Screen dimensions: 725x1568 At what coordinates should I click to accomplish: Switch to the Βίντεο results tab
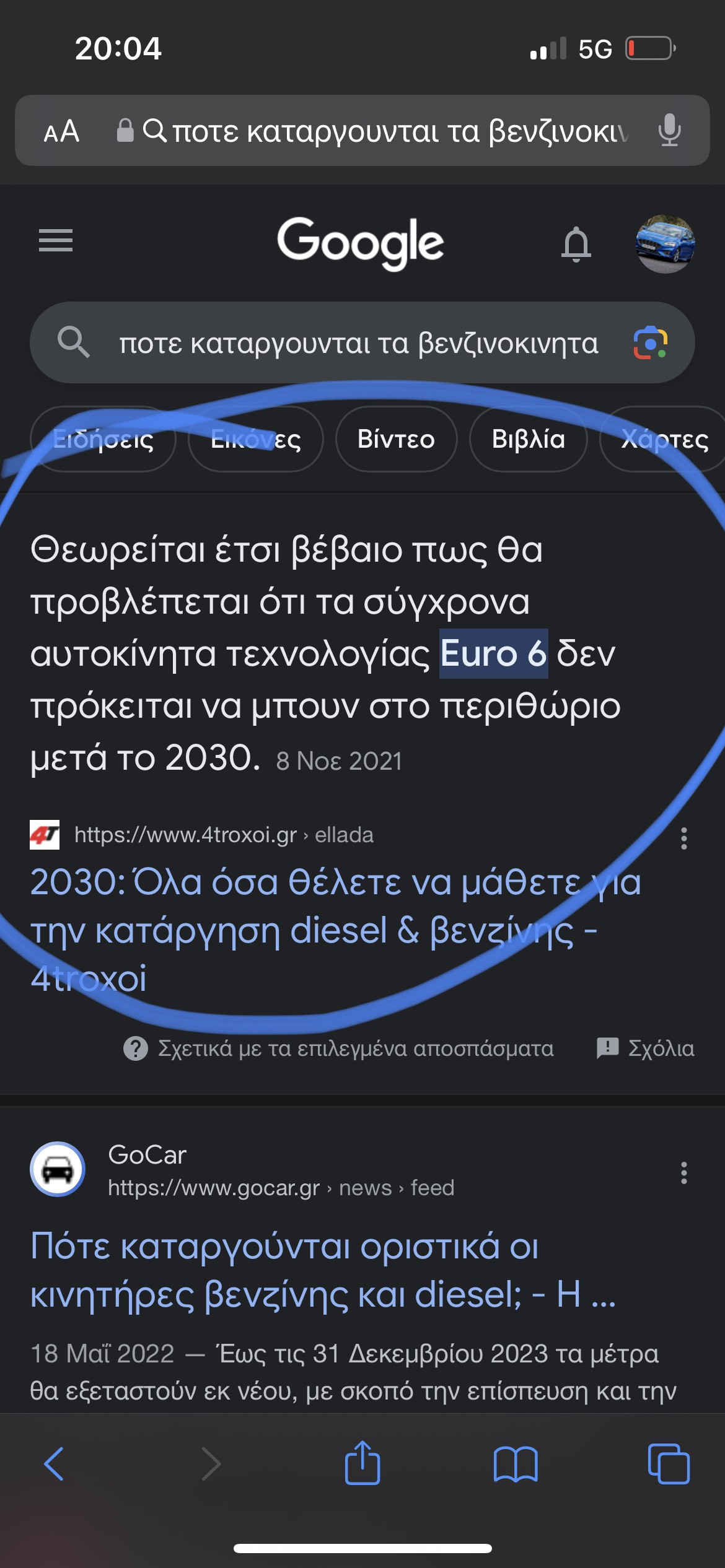click(x=396, y=439)
